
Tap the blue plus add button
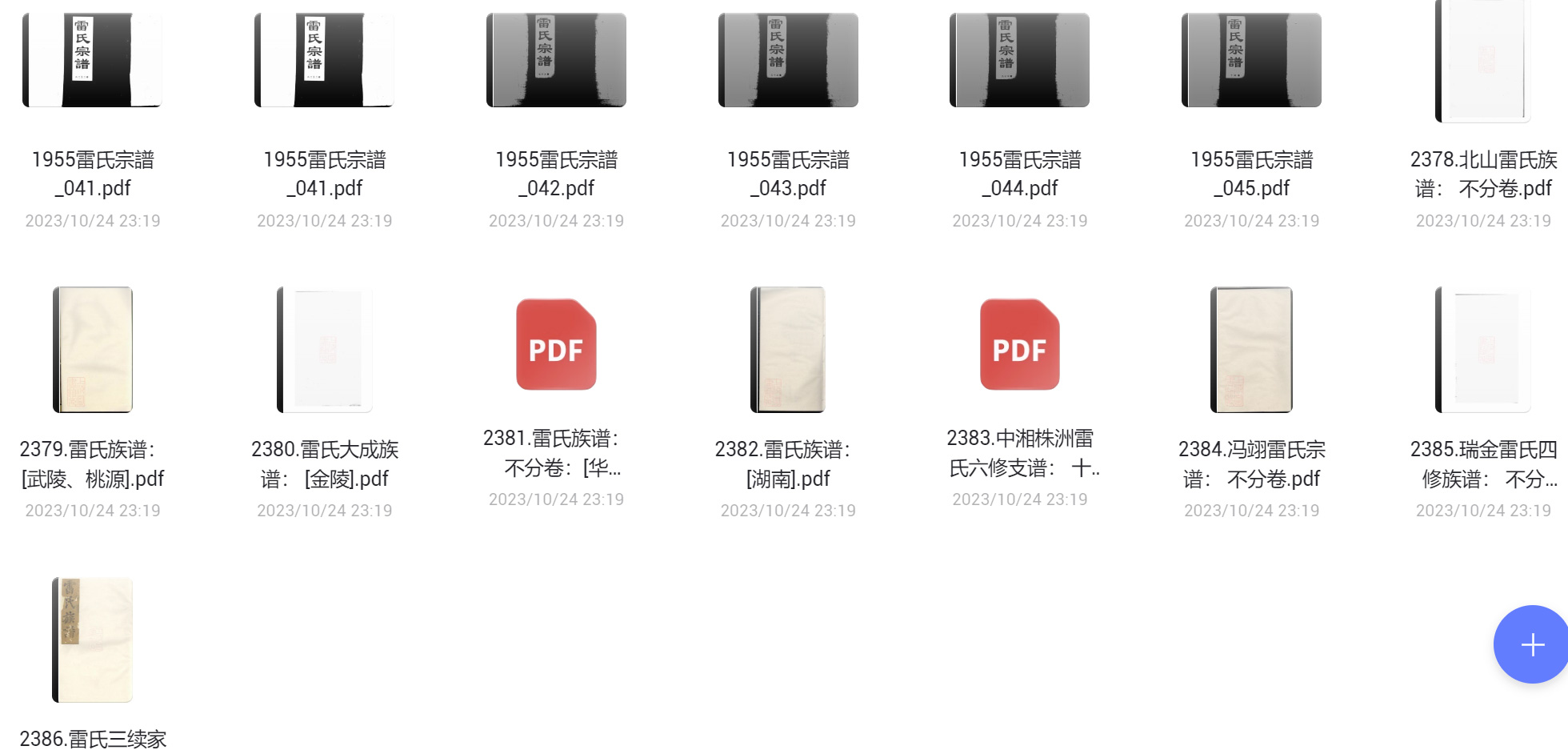click(1531, 644)
